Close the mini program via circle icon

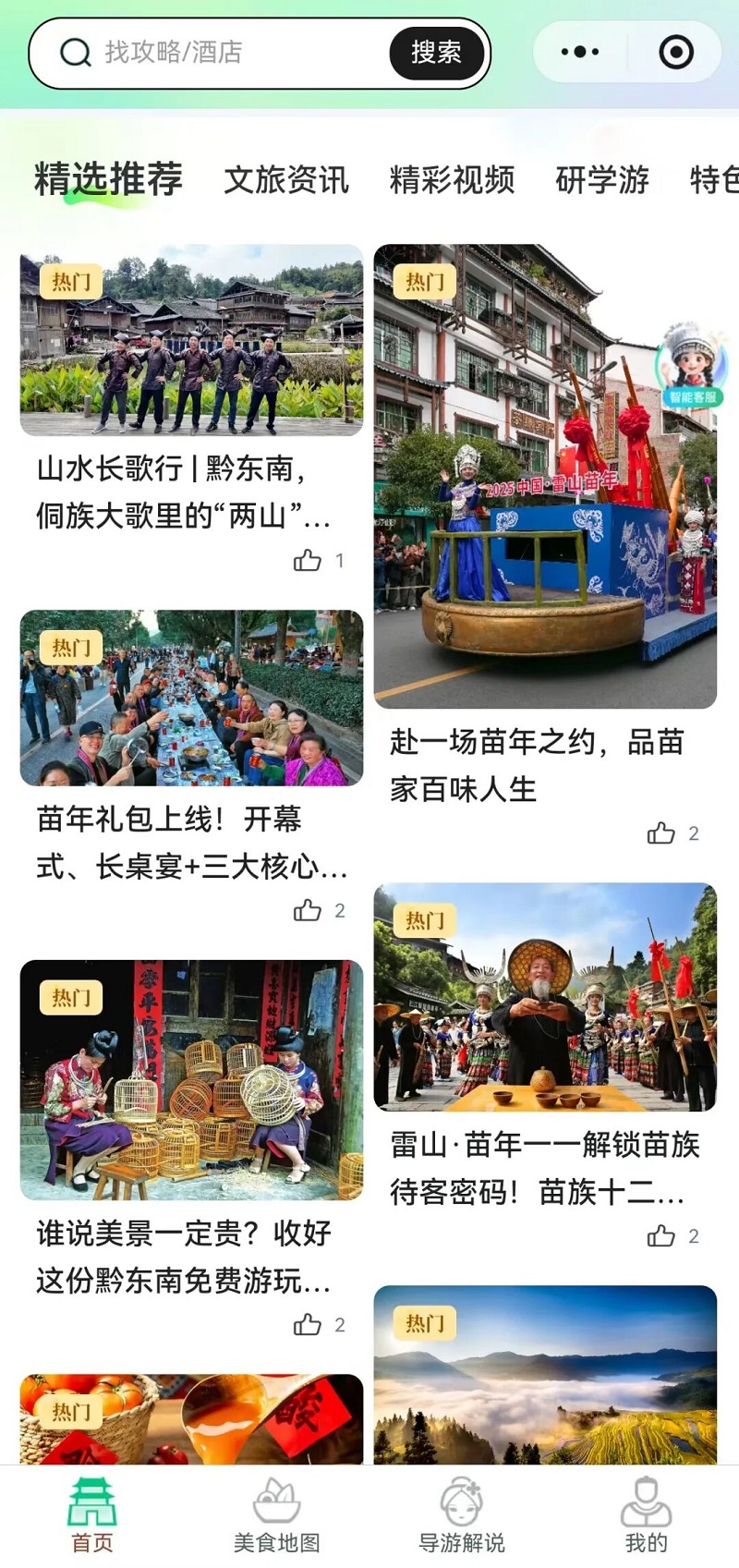[x=676, y=53]
